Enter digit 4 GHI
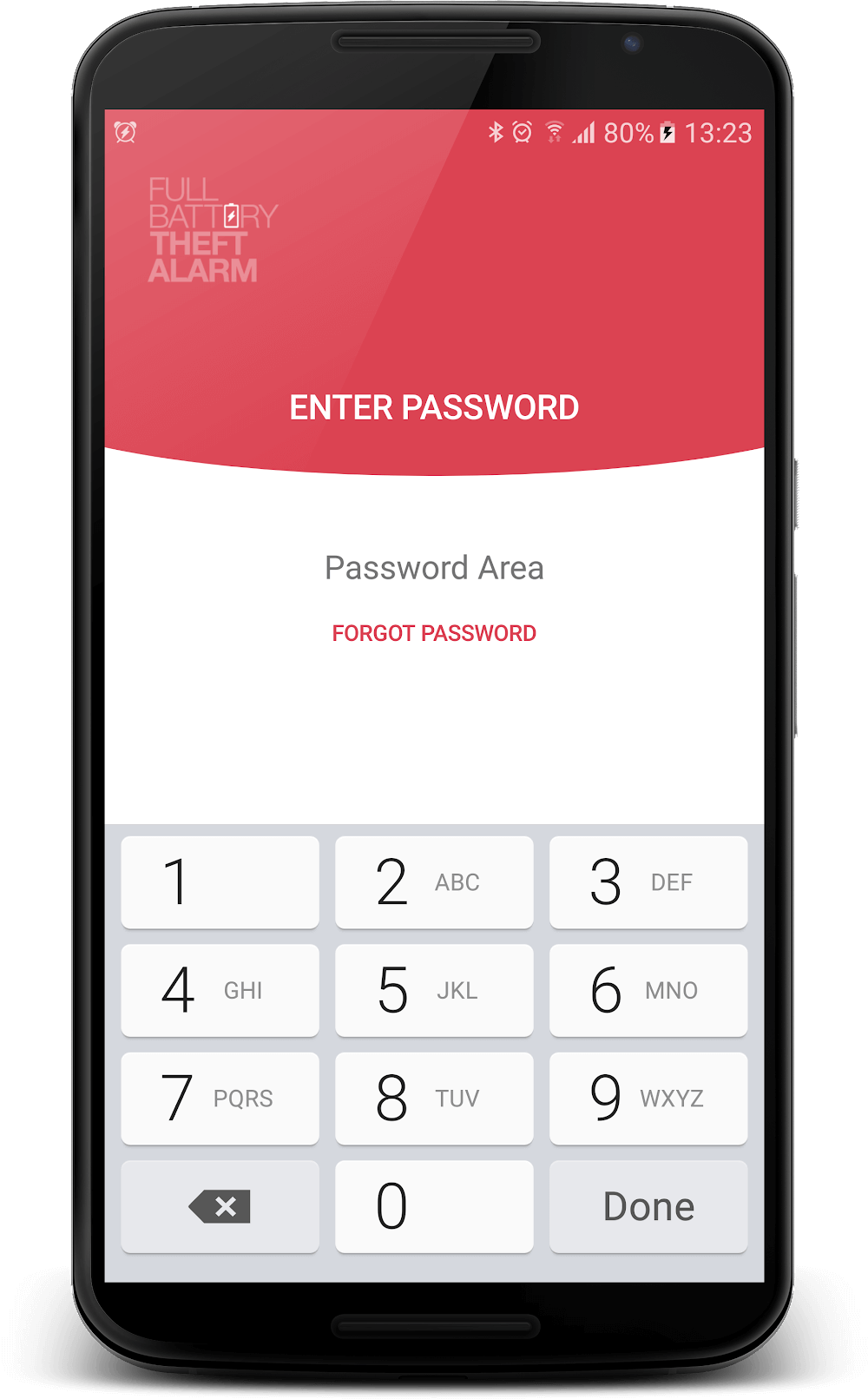The height and width of the screenshot is (1399, 868). [220, 990]
